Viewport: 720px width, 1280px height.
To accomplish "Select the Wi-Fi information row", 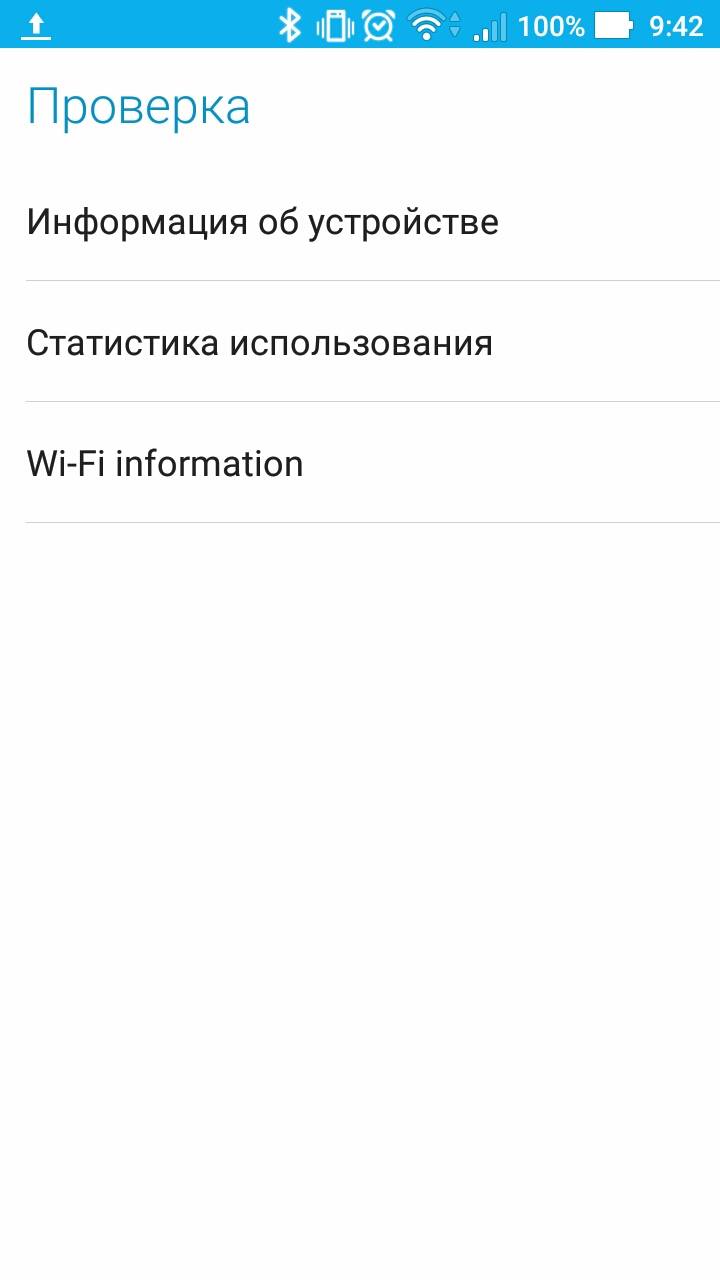I will (360, 463).
